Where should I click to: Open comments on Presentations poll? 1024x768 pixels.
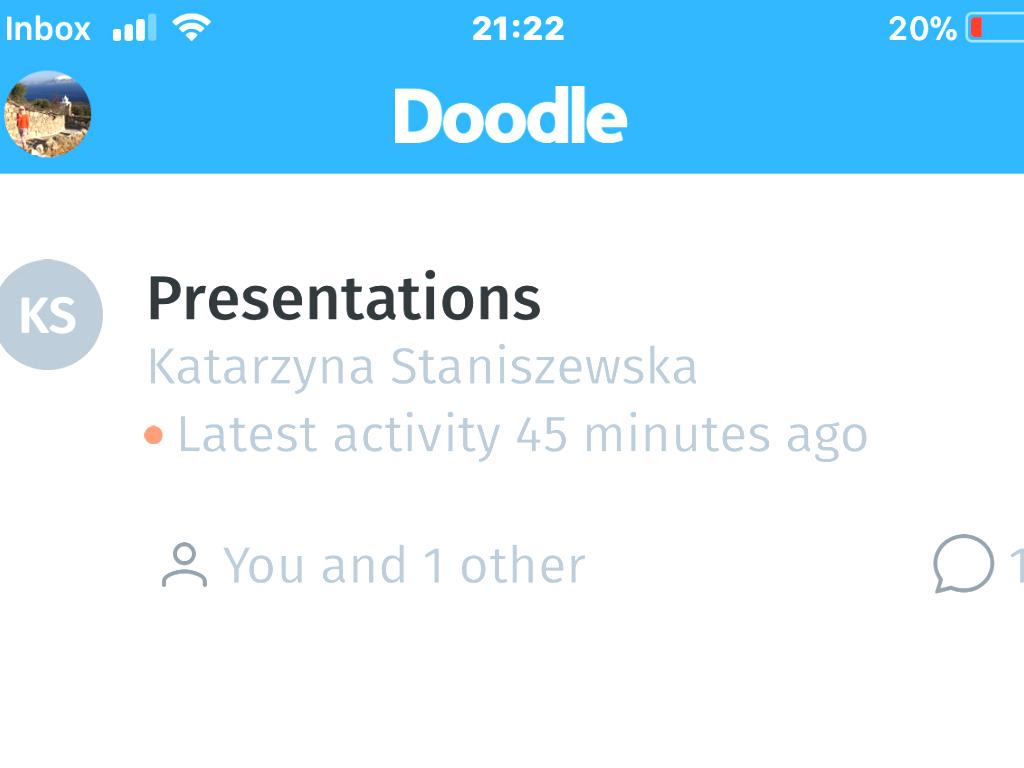964,564
